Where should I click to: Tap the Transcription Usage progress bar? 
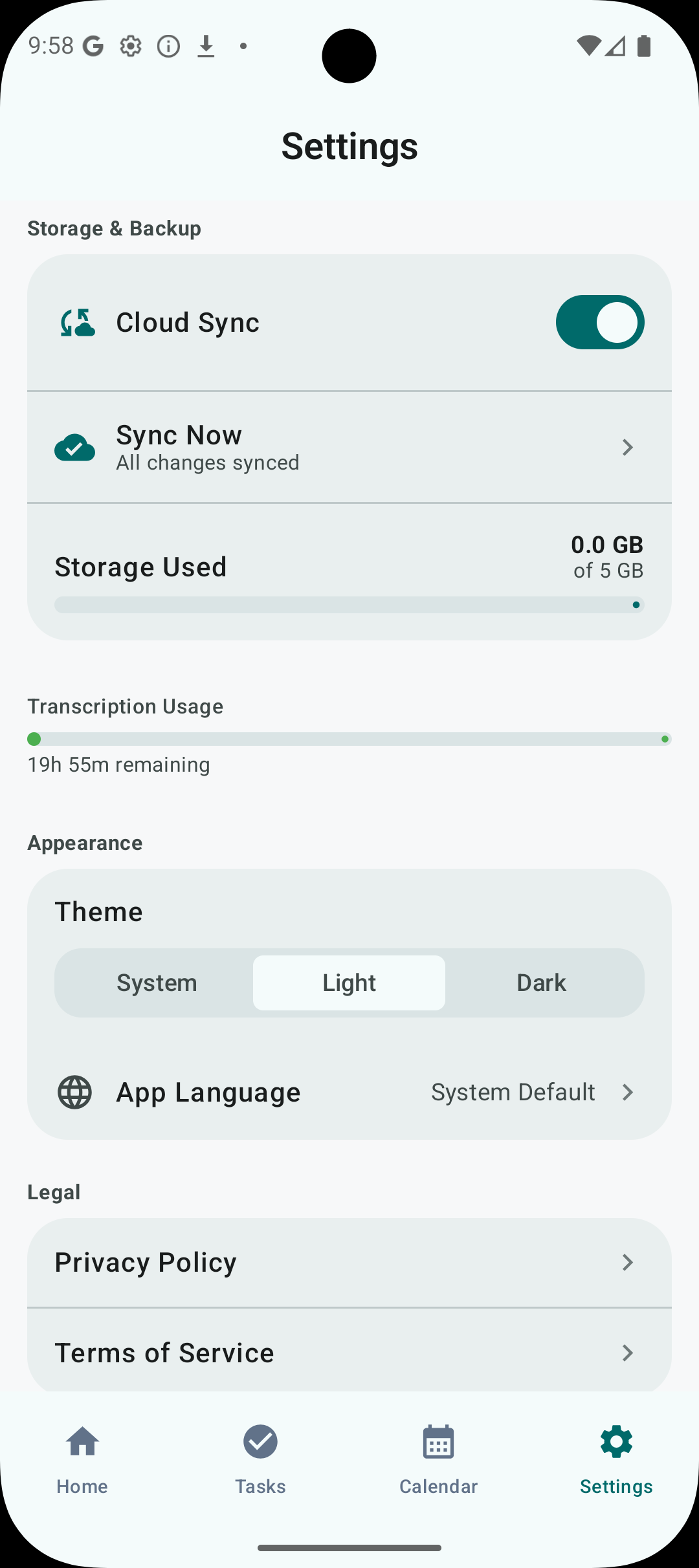pyautogui.click(x=349, y=739)
